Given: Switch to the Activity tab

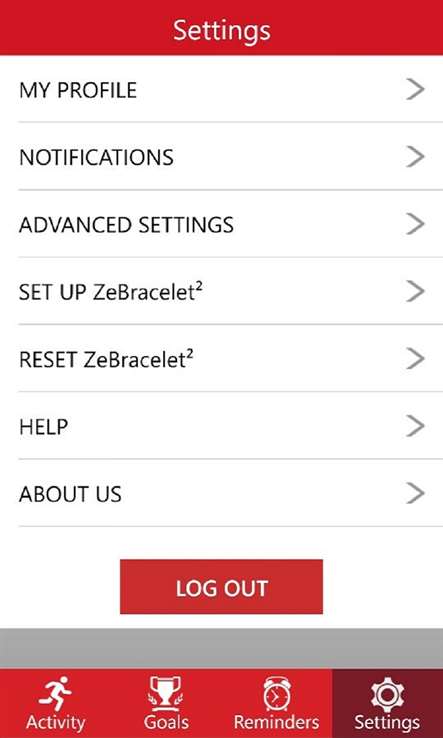Looking at the screenshot, I should coord(56,703).
